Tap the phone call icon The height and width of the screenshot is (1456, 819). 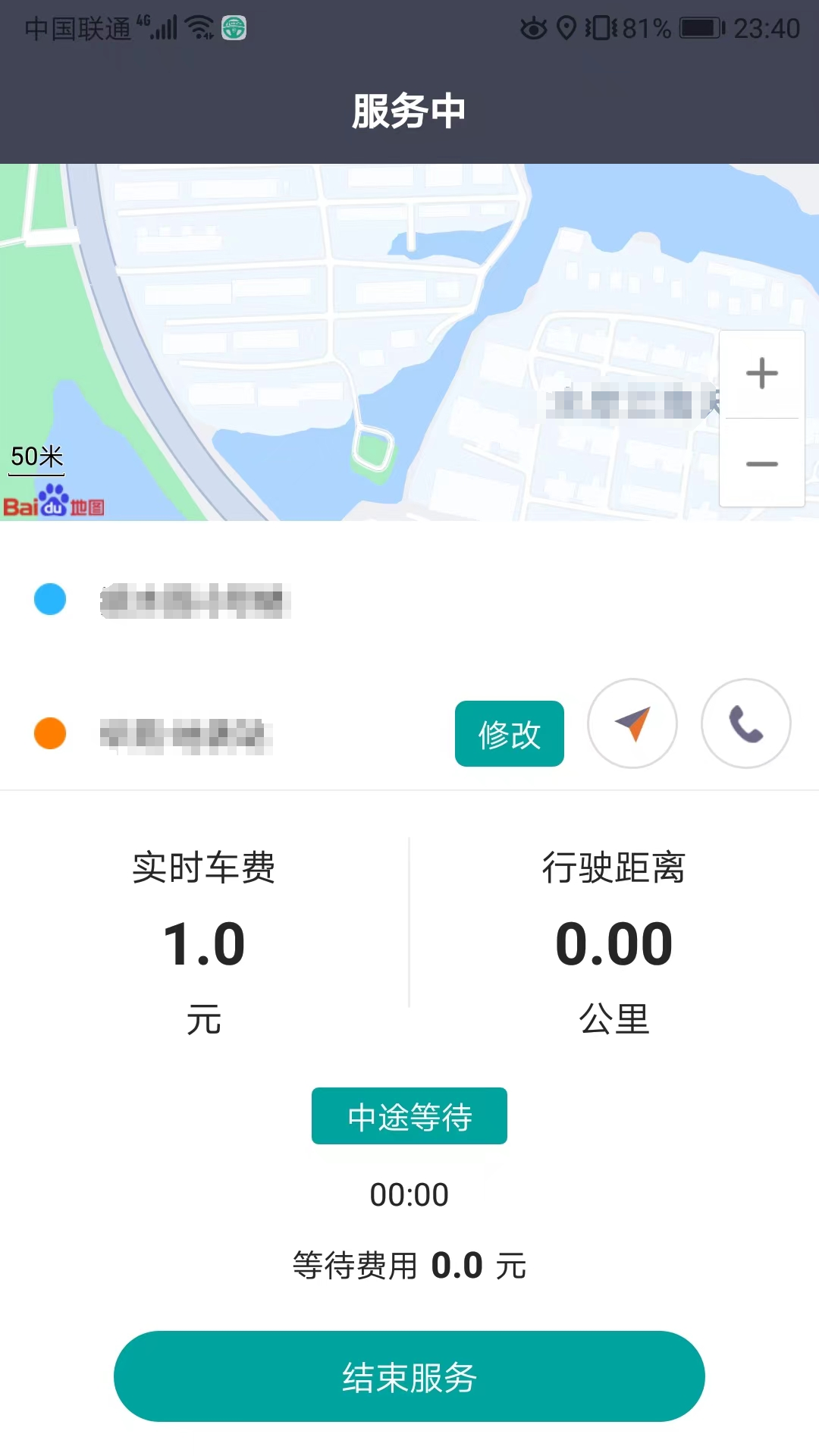tap(745, 724)
